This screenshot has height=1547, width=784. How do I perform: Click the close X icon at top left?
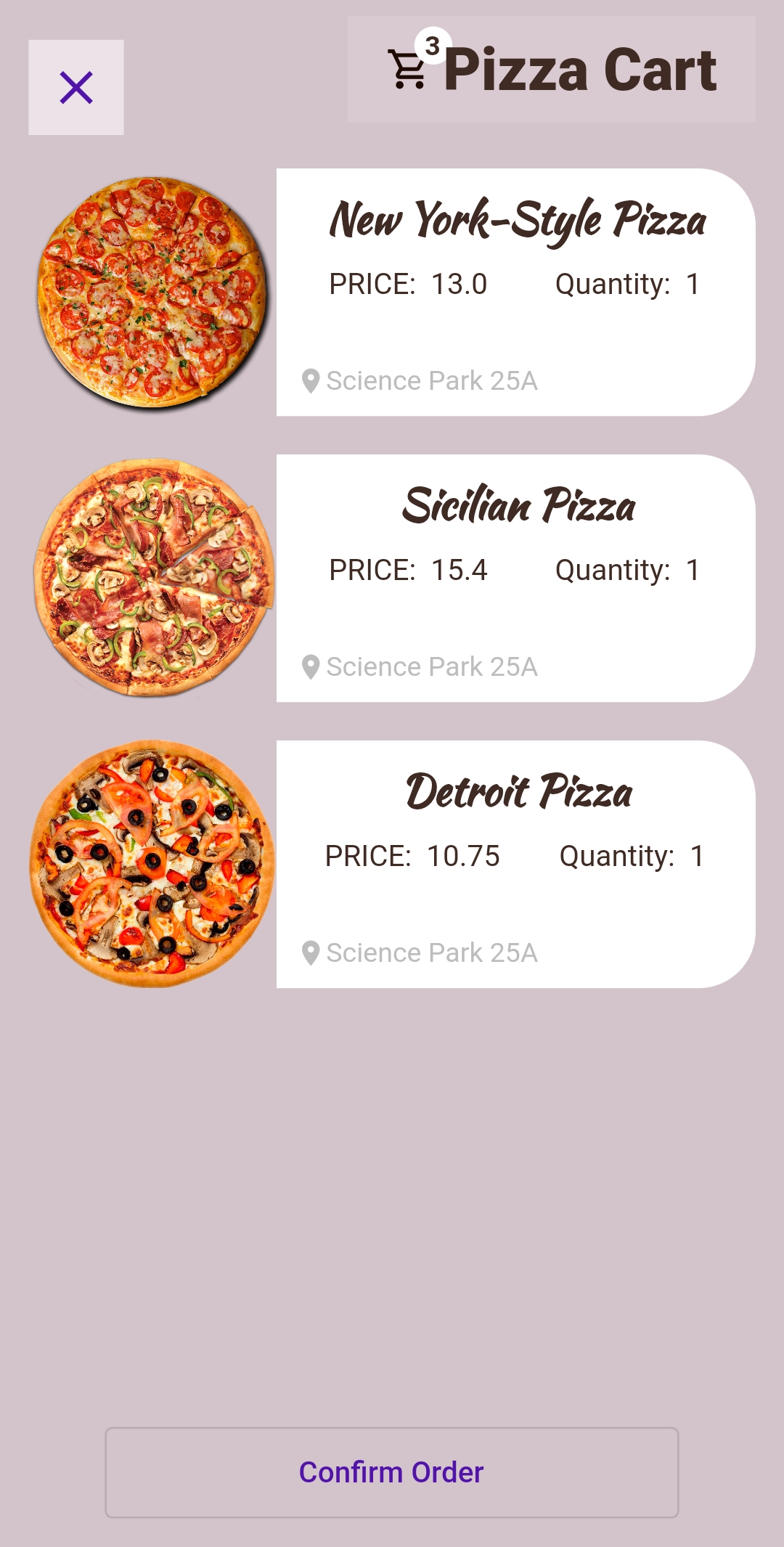pyautogui.click(x=76, y=87)
